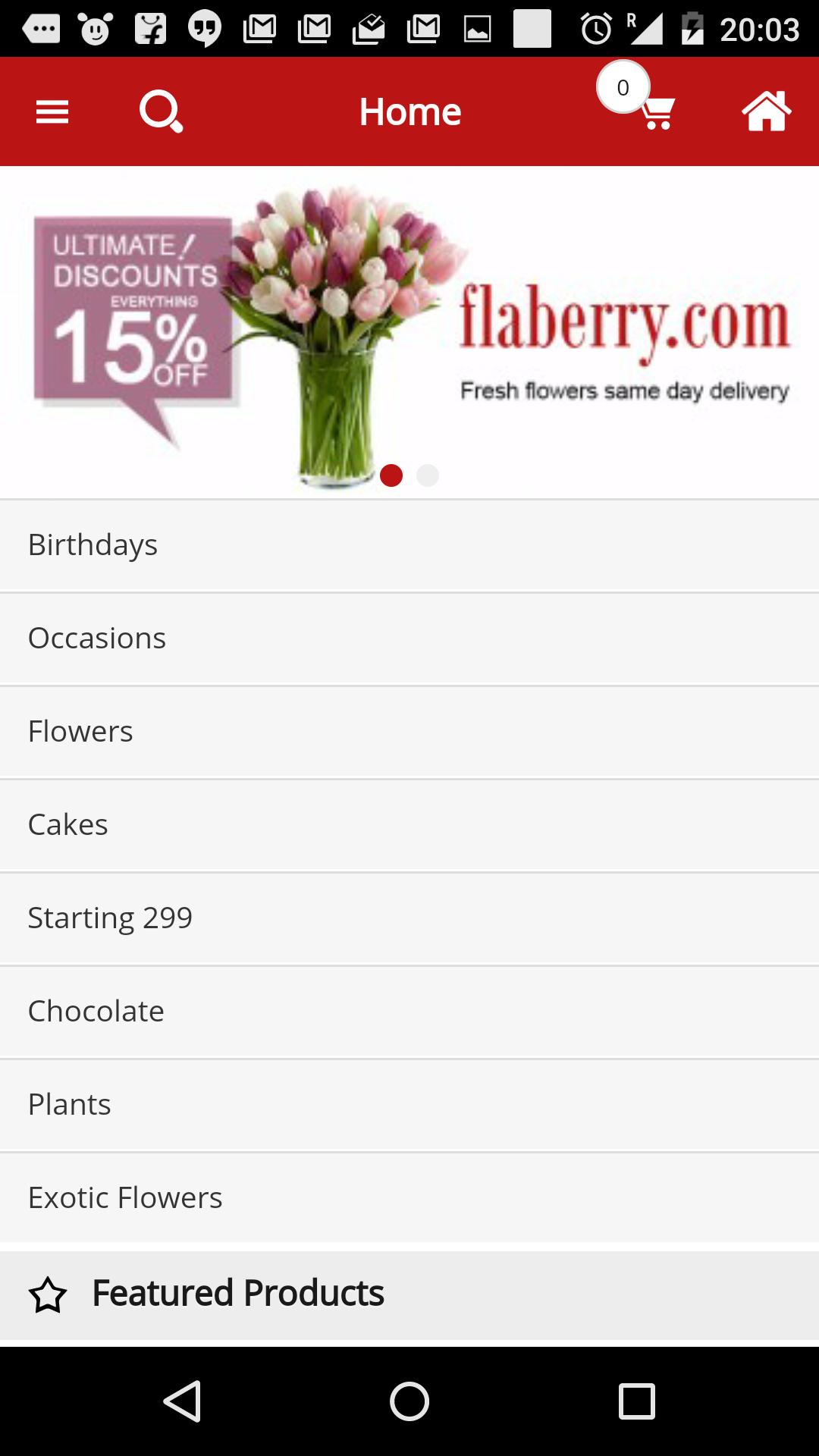Open the 15% off discount banner
Image resolution: width=819 pixels, height=1456 pixels.
(409, 332)
